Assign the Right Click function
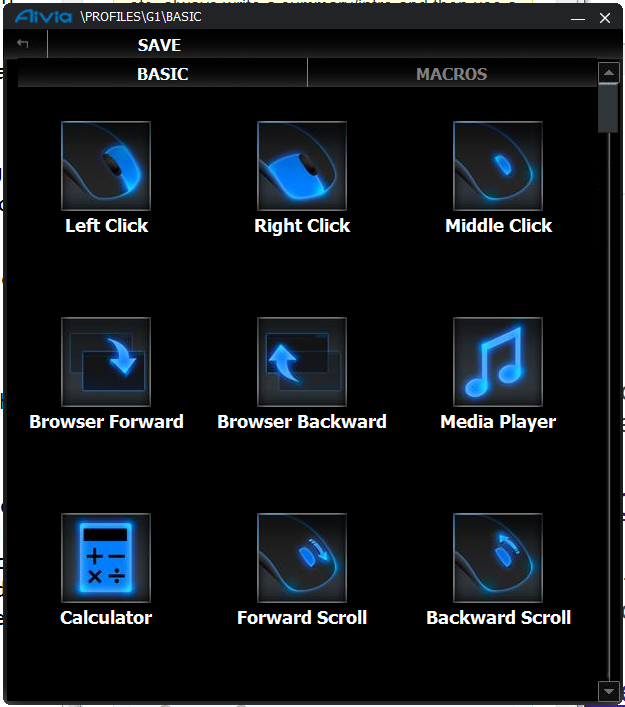 point(302,166)
